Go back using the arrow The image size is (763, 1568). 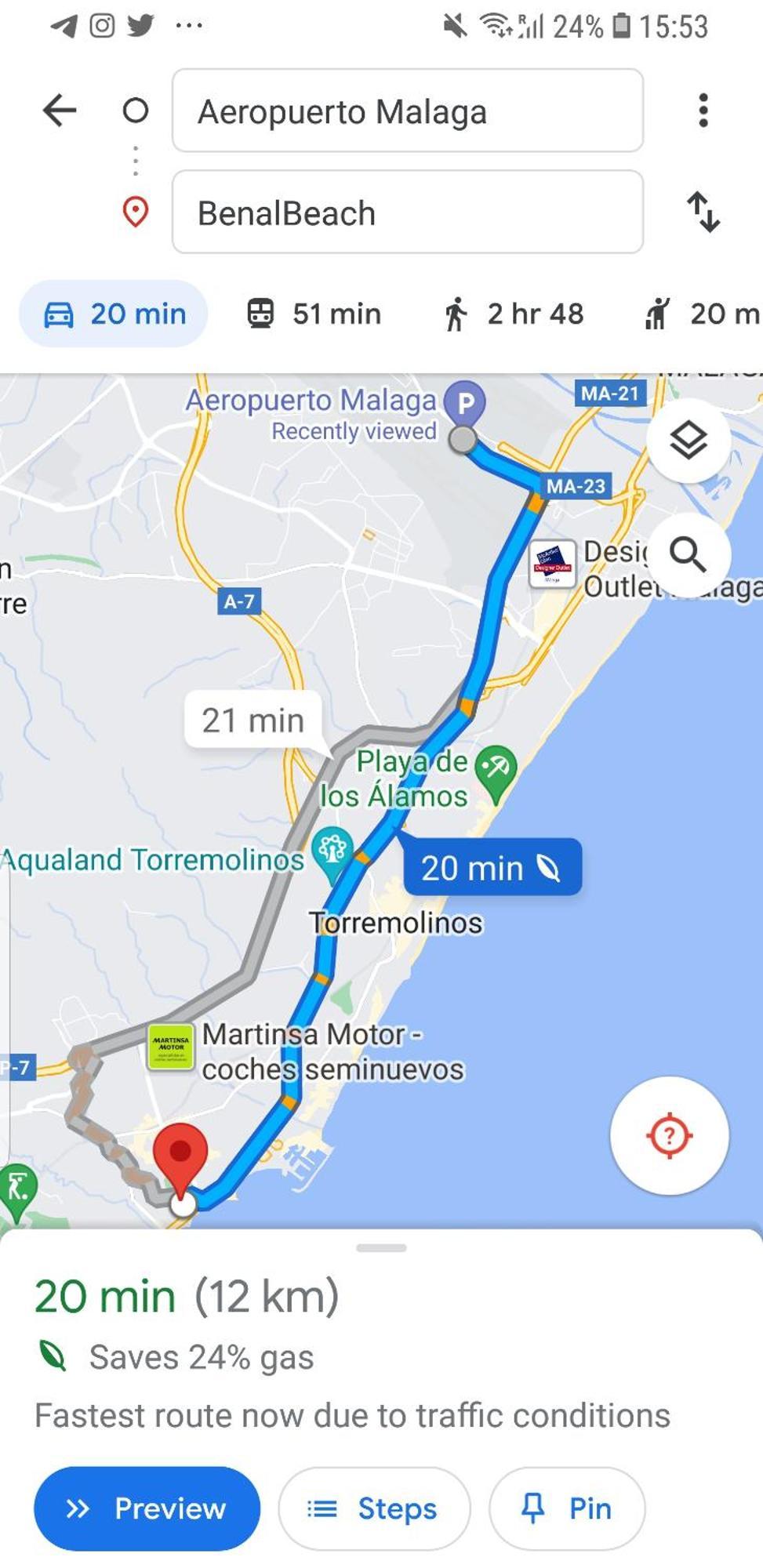click(60, 111)
